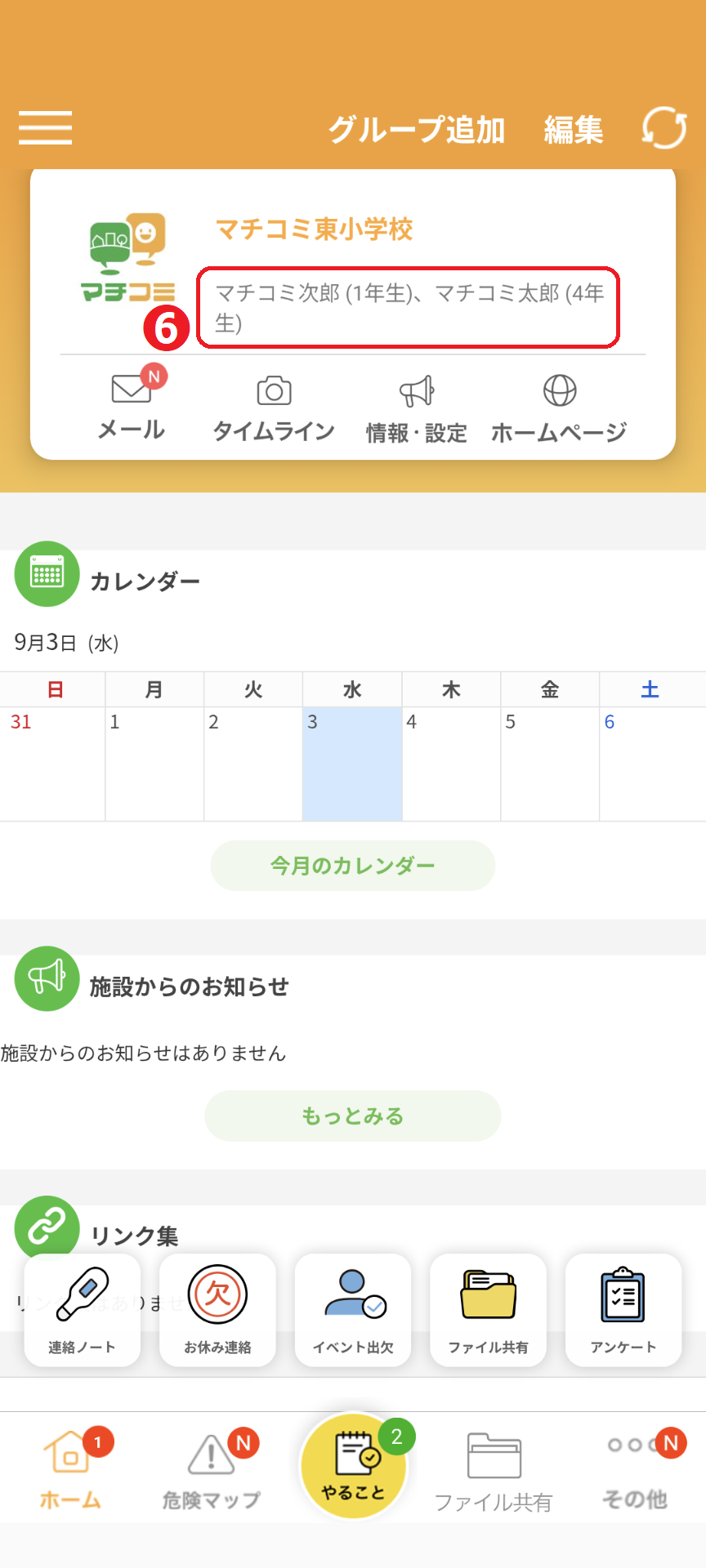
Task: Open アンケート shortcut
Action: 623,1310
